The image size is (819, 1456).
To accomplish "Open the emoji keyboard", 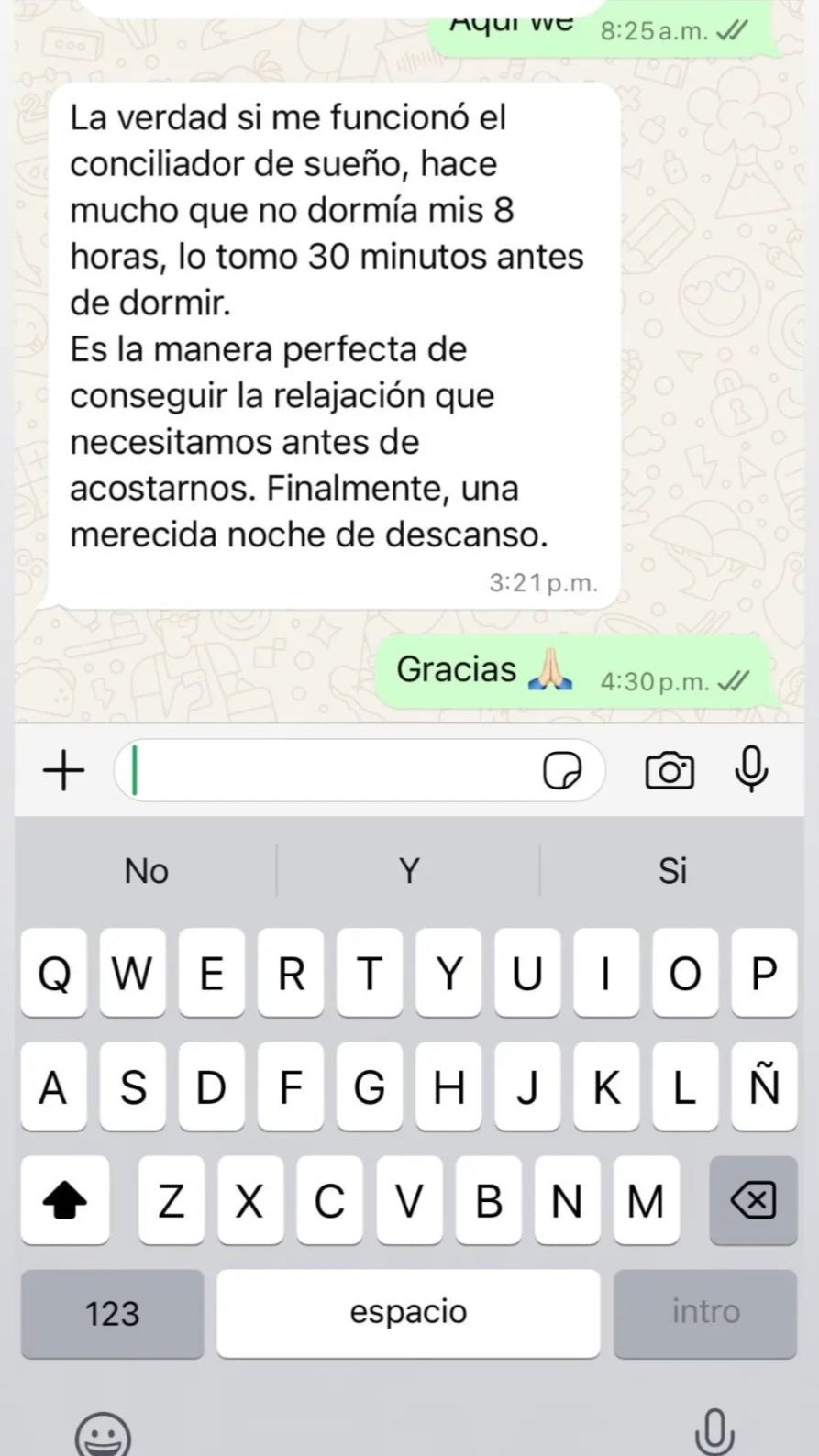I will click(x=102, y=1433).
